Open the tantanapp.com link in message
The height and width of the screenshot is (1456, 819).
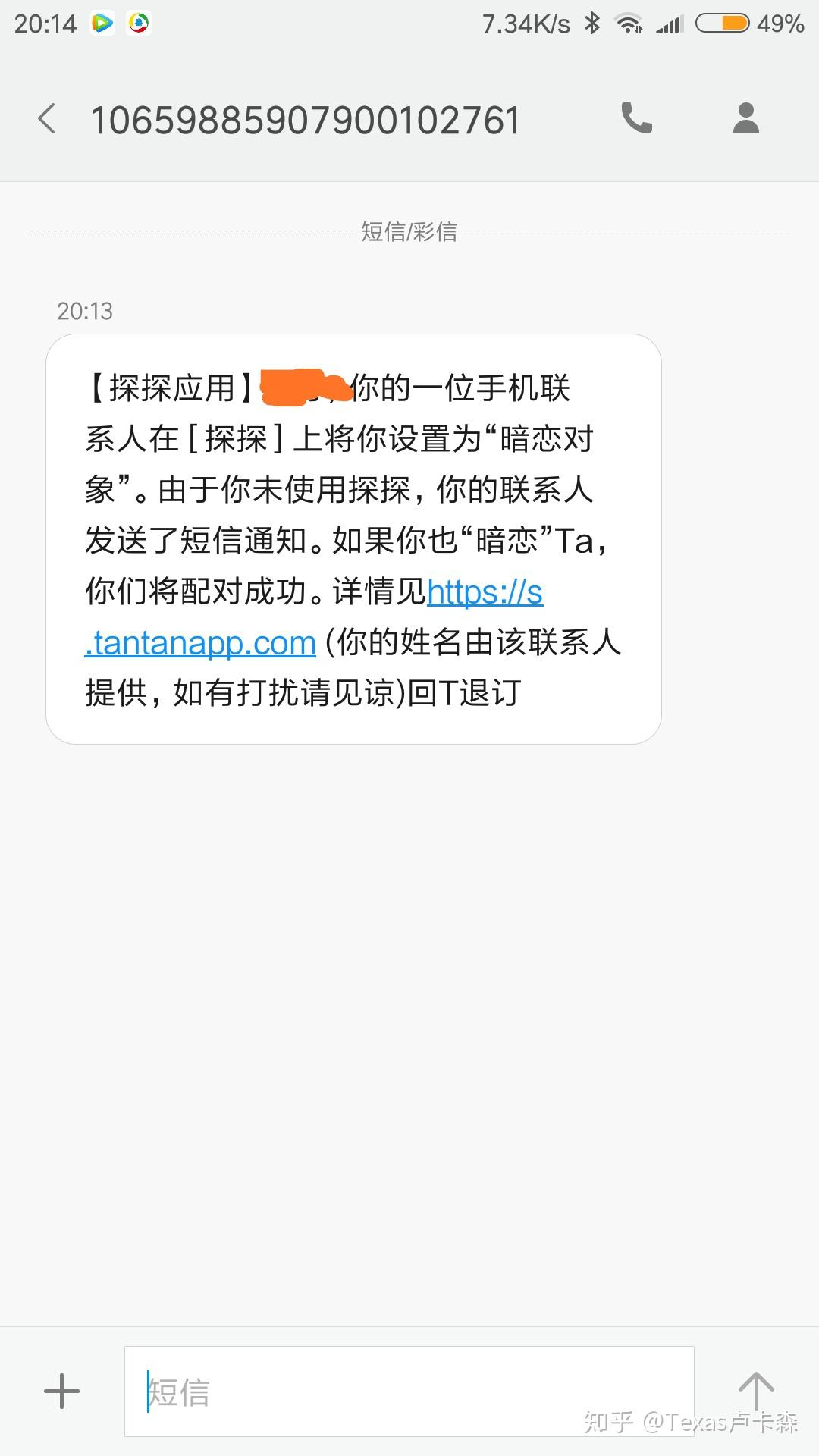[314, 617]
